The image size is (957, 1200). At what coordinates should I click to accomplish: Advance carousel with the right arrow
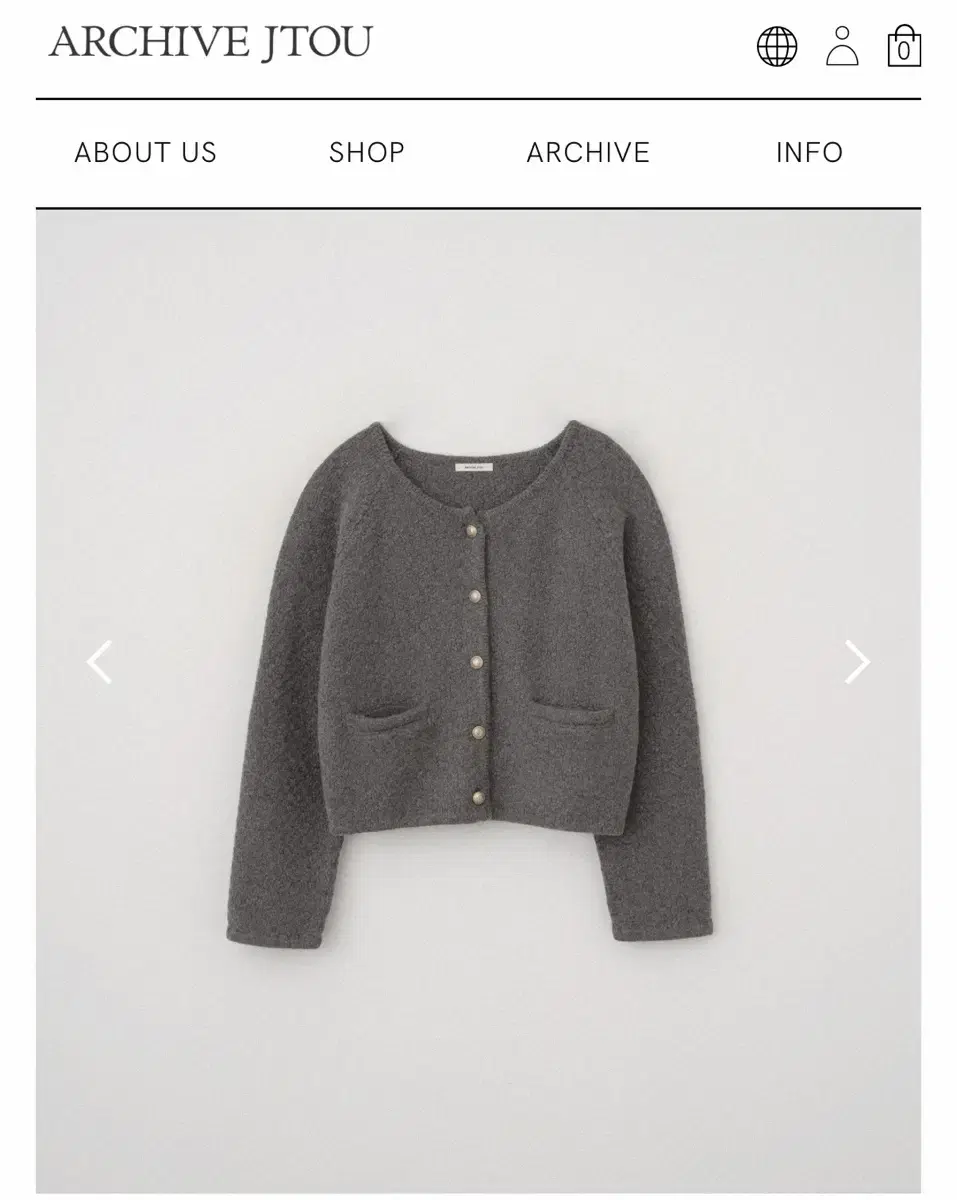click(x=858, y=660)
